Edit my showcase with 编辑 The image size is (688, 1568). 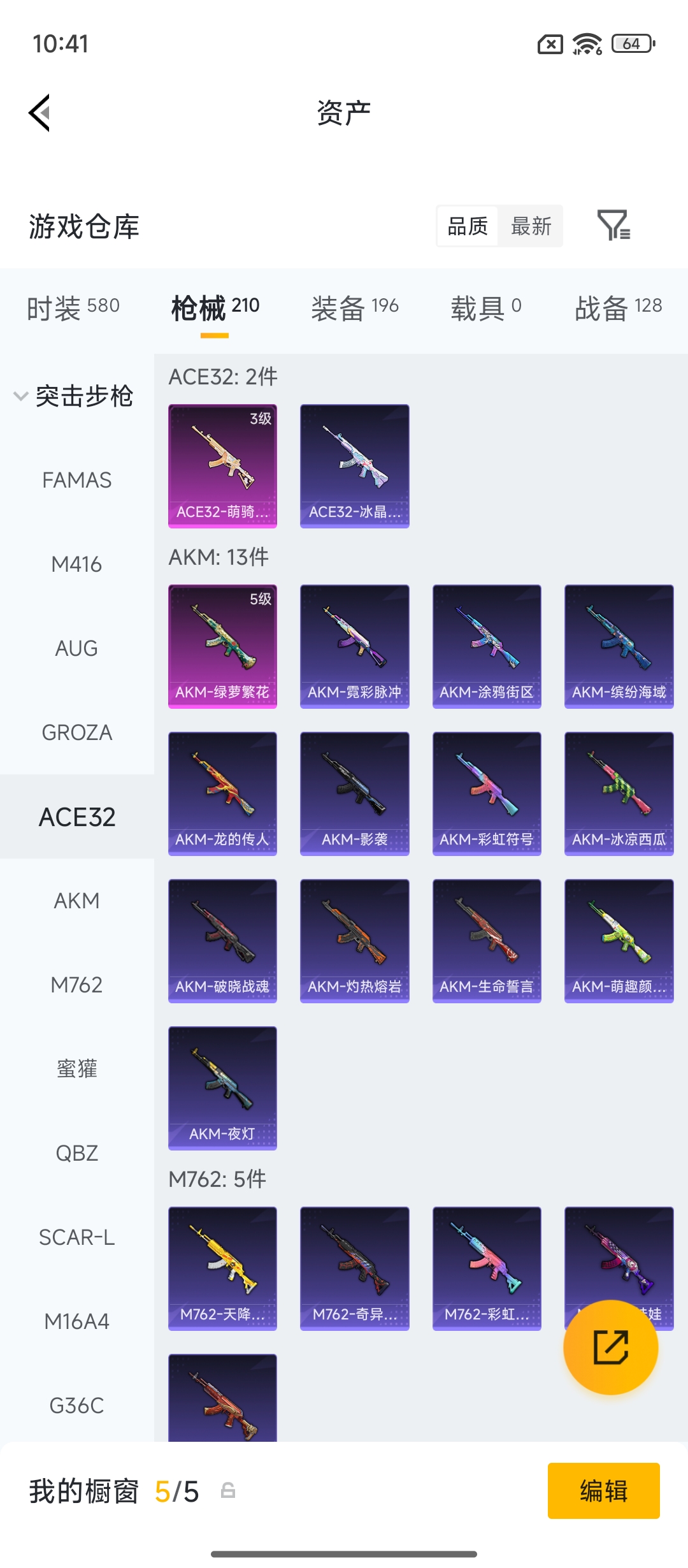(x=603, y=1490)
